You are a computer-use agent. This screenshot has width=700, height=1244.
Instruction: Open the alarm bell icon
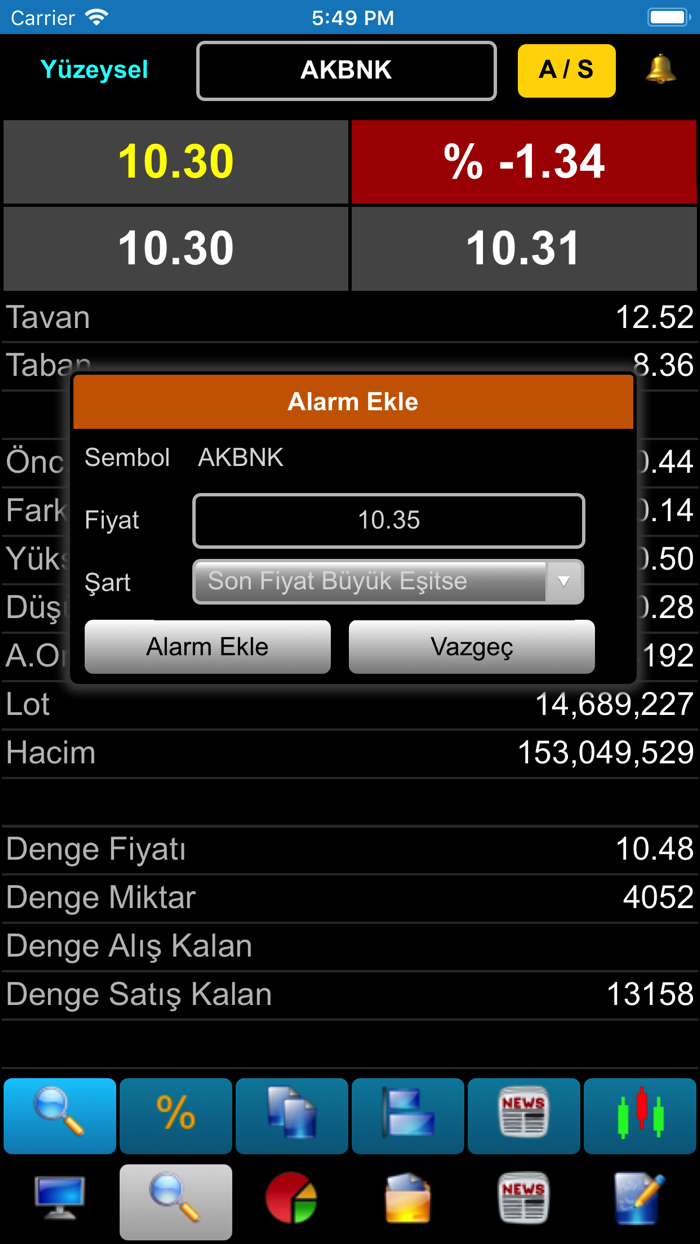coord(660,69)
